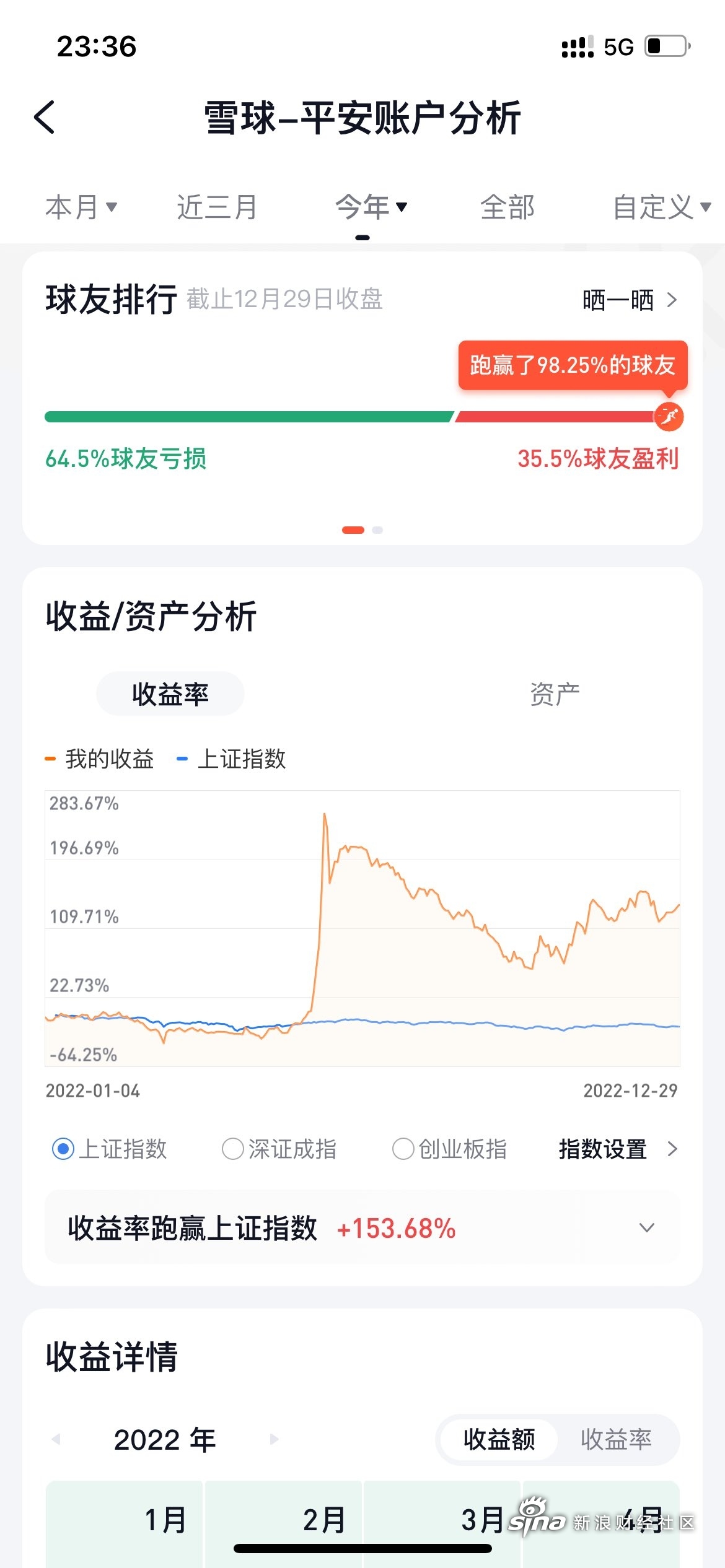Switch earnings detail to 收益率
The image size is (725, 1568).
point(617,1439)
